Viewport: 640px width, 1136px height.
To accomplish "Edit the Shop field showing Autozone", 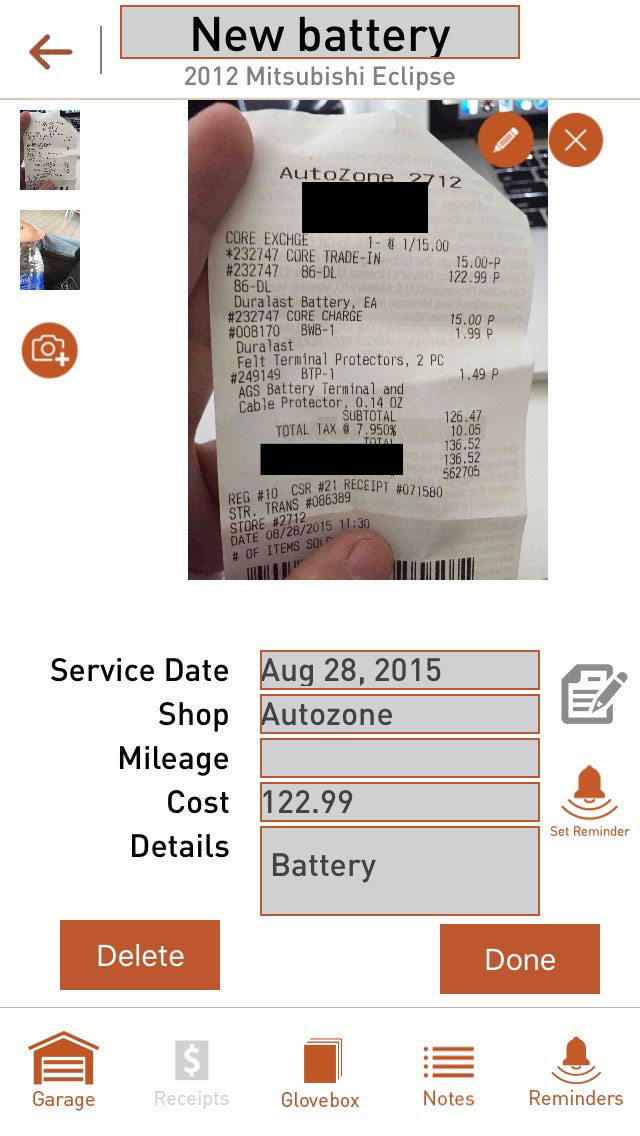I will 400,714.
